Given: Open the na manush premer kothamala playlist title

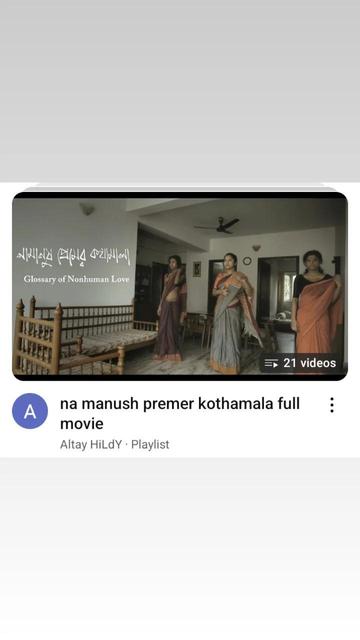Looking at the screenshot, I should [x=180, y=413].
